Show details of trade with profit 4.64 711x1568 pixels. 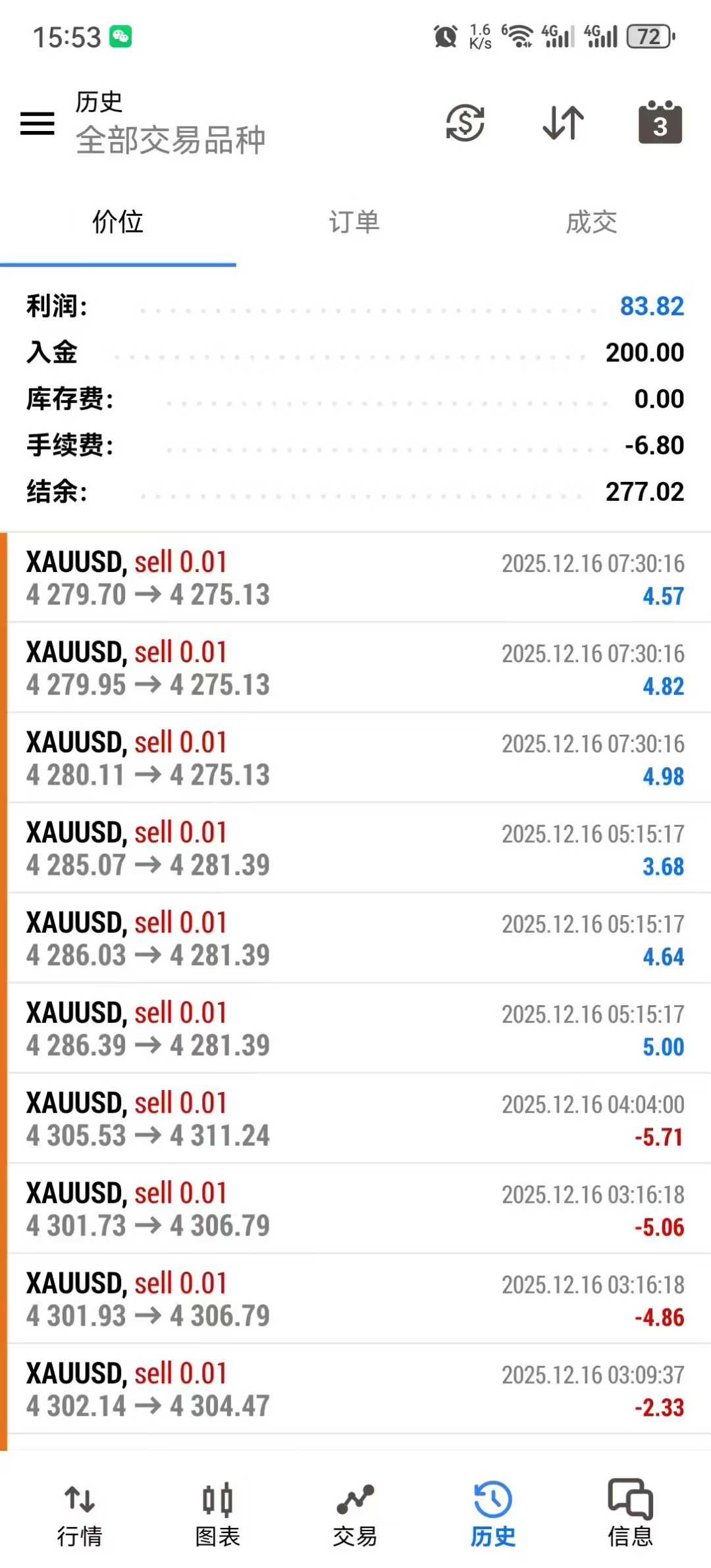point(355,939)
